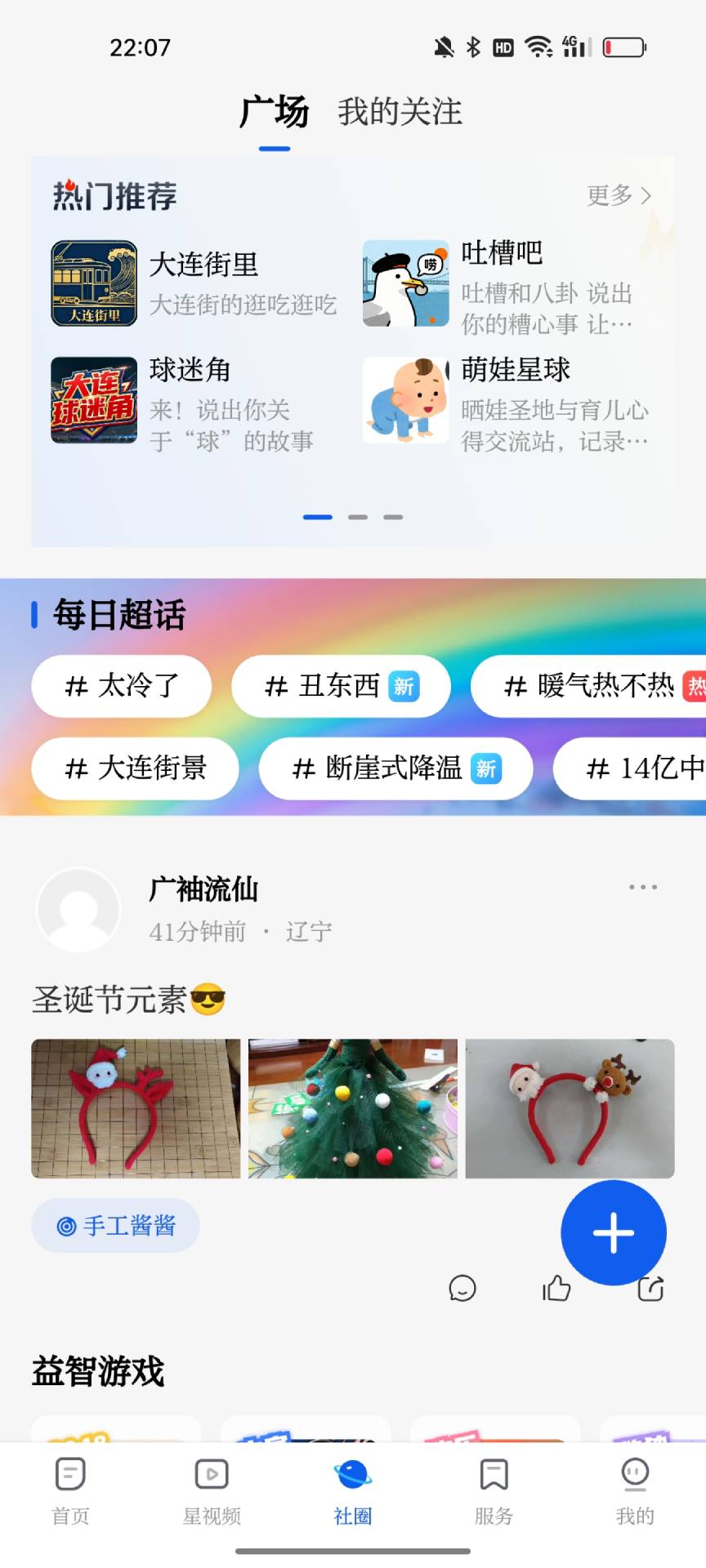Open the 吐槽吧 seagull icon

(x=405, y=282)
